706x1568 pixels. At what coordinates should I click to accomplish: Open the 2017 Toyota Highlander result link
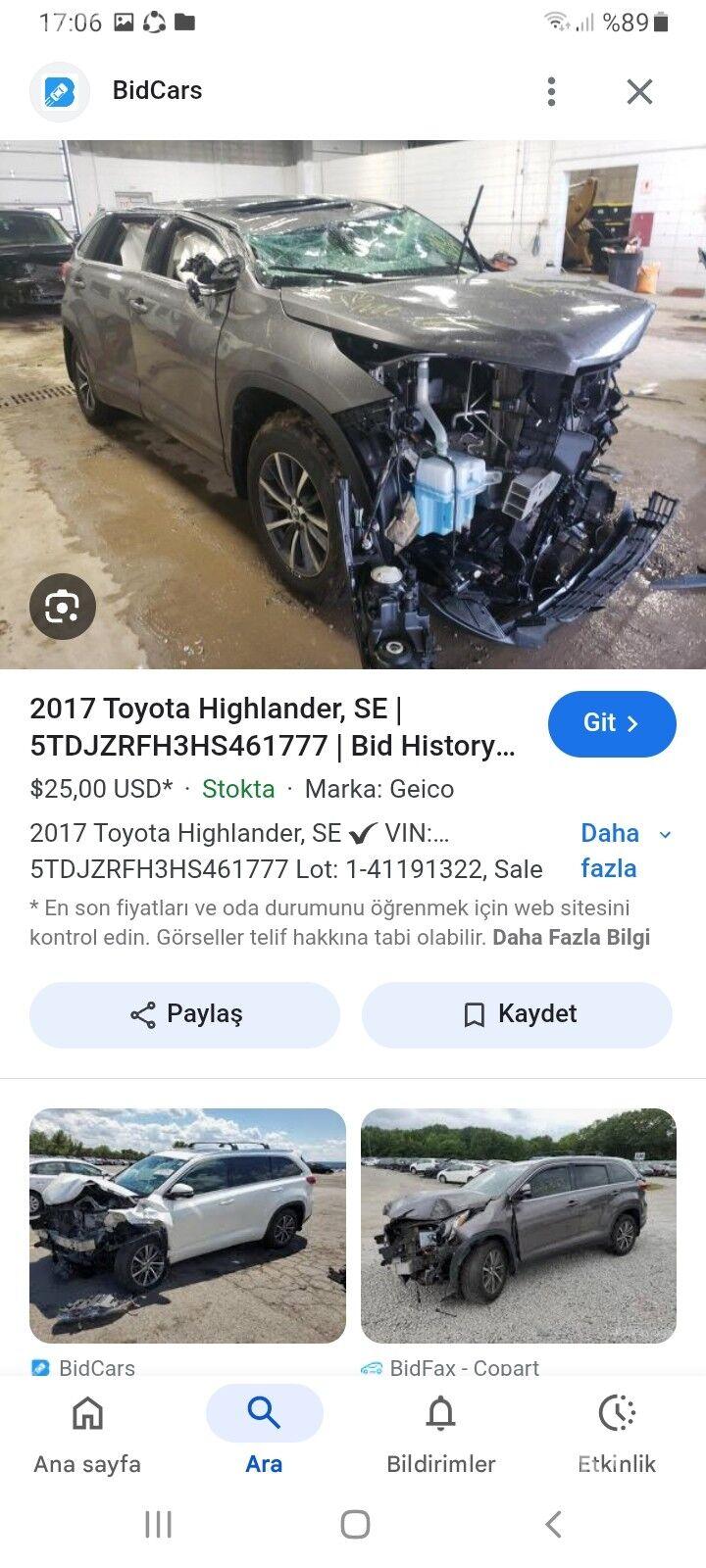click(273, 725)
